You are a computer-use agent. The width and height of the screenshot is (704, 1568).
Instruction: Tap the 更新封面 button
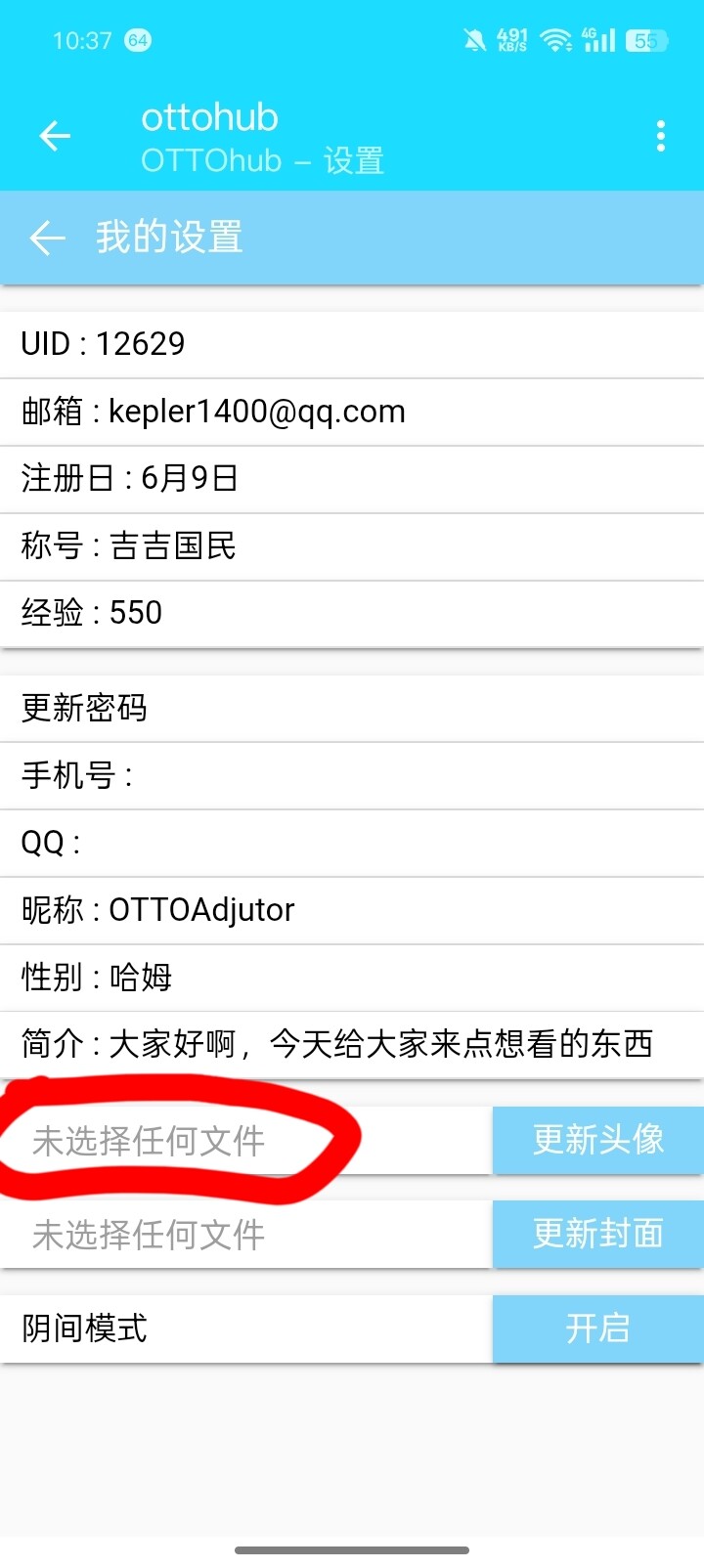coord(598,1234)
